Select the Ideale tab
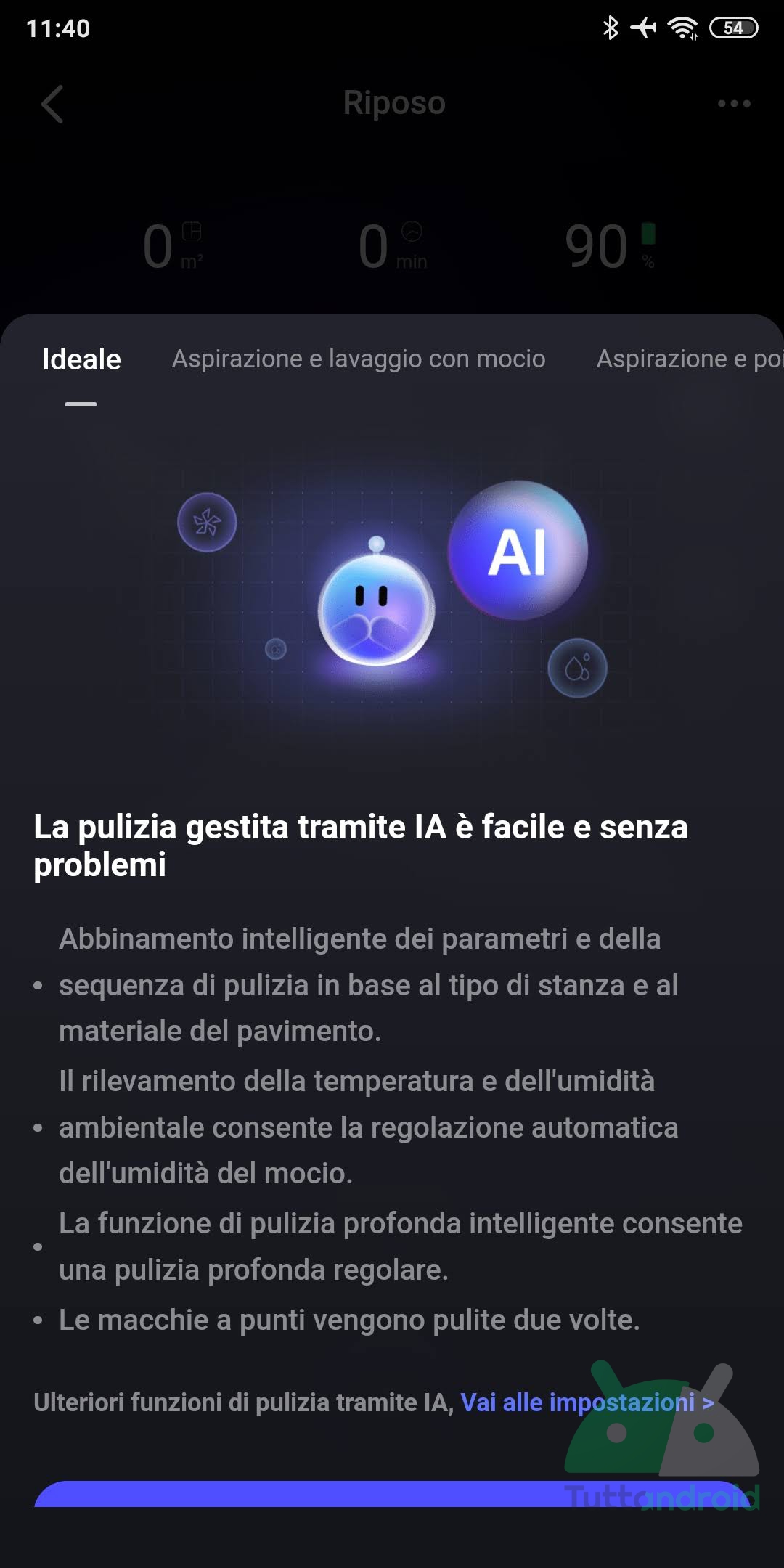The image size is (784, 1568). (x=81, y=359)
